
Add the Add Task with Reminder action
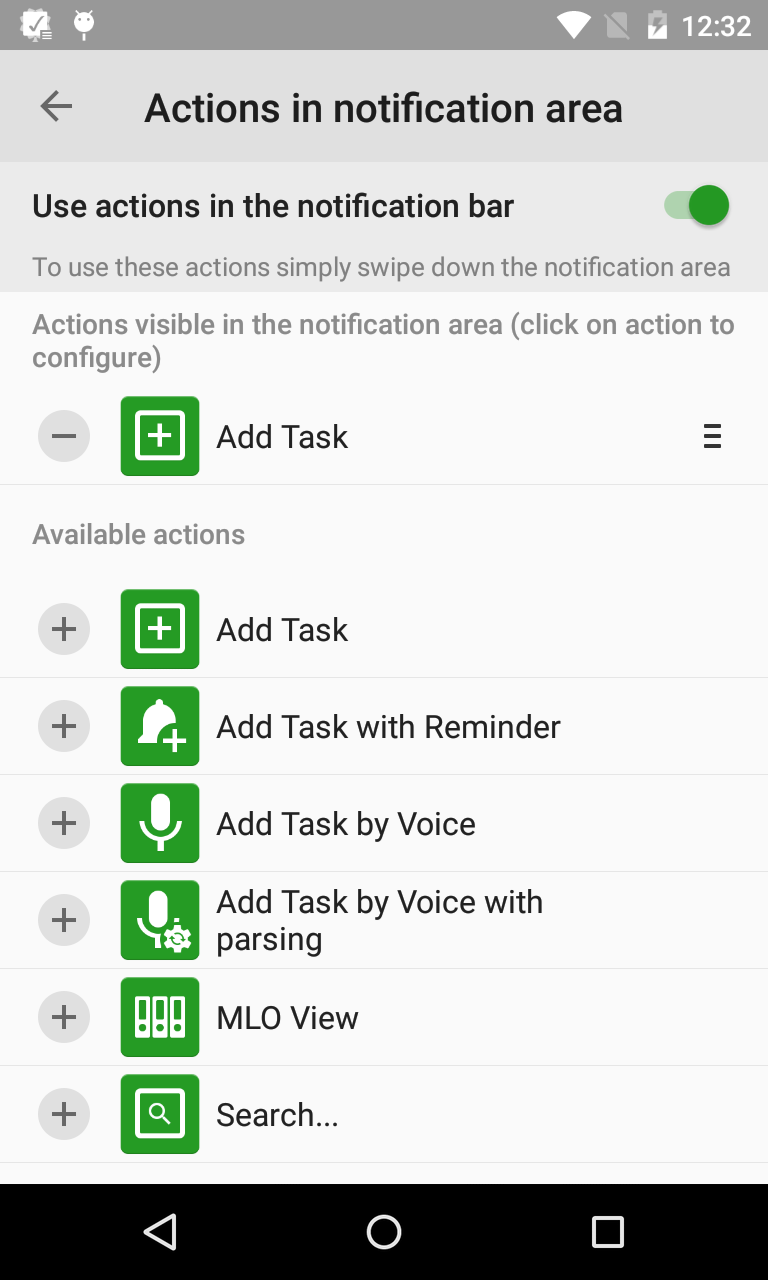pos(64,726)
